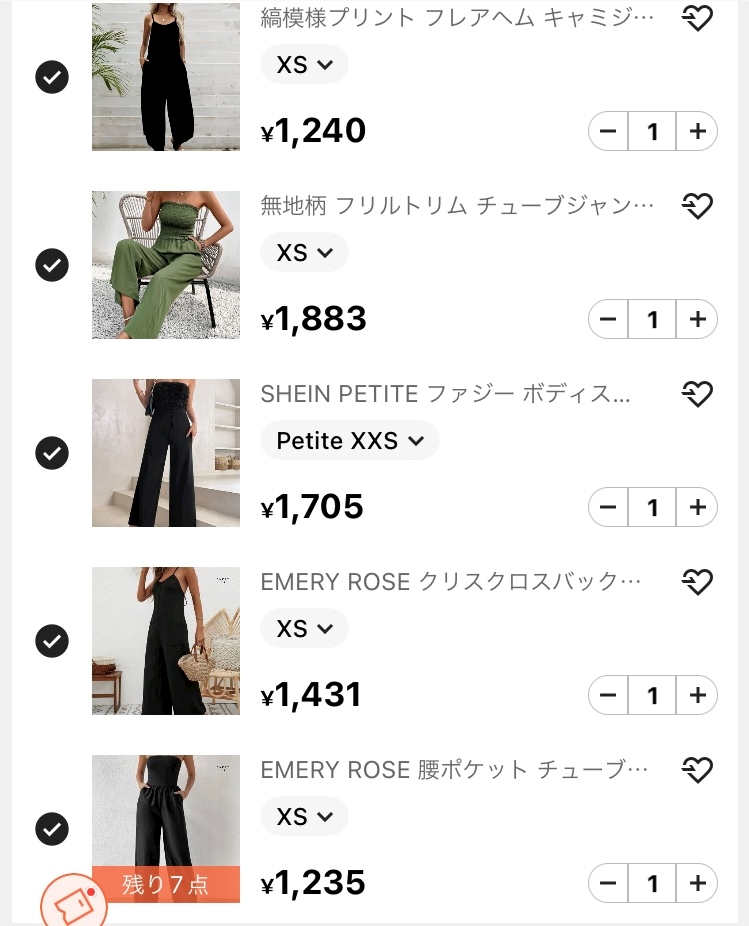Reduce quantity of the ¥1,431 item
The image size is (749, 926).
pos(608,695)
